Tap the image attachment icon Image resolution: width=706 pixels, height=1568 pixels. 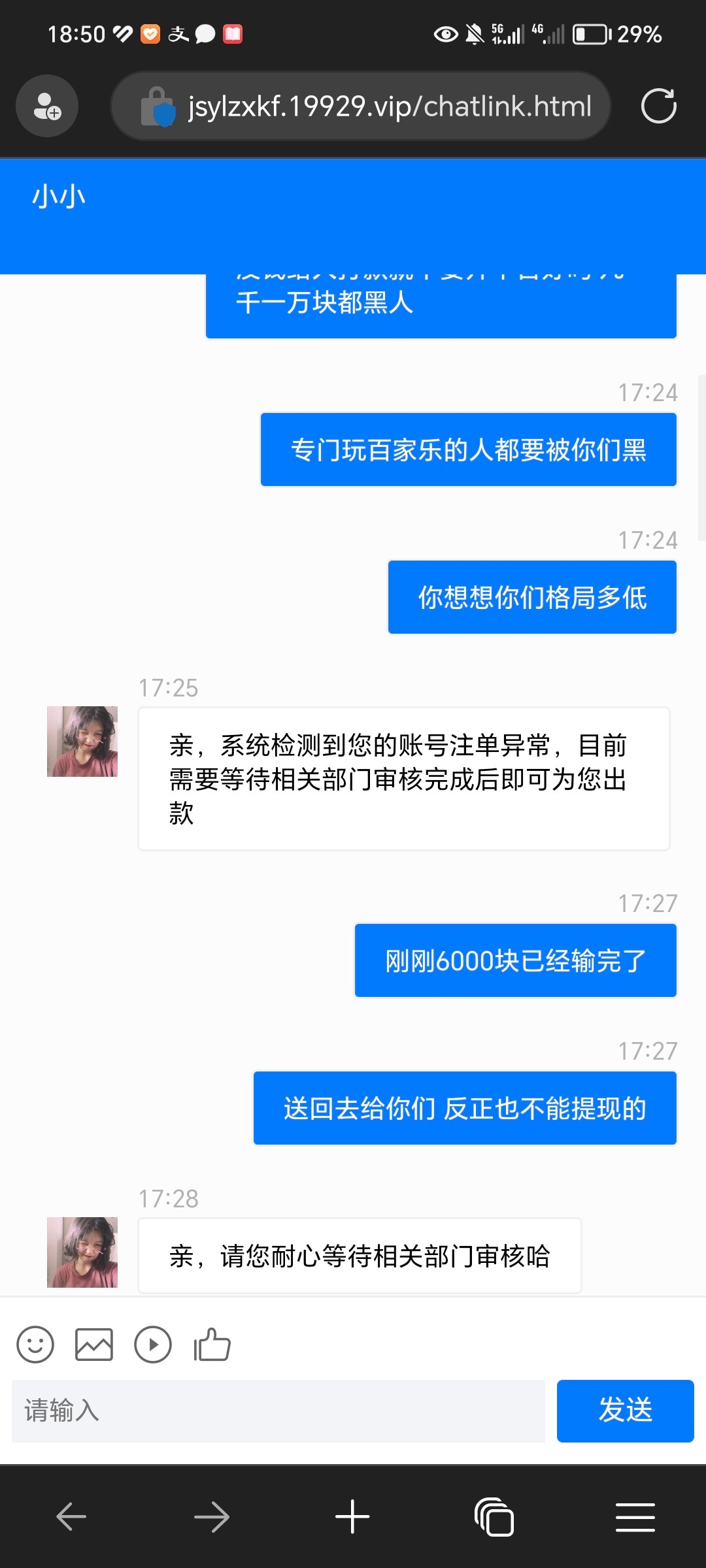[x=94, y=1345]
